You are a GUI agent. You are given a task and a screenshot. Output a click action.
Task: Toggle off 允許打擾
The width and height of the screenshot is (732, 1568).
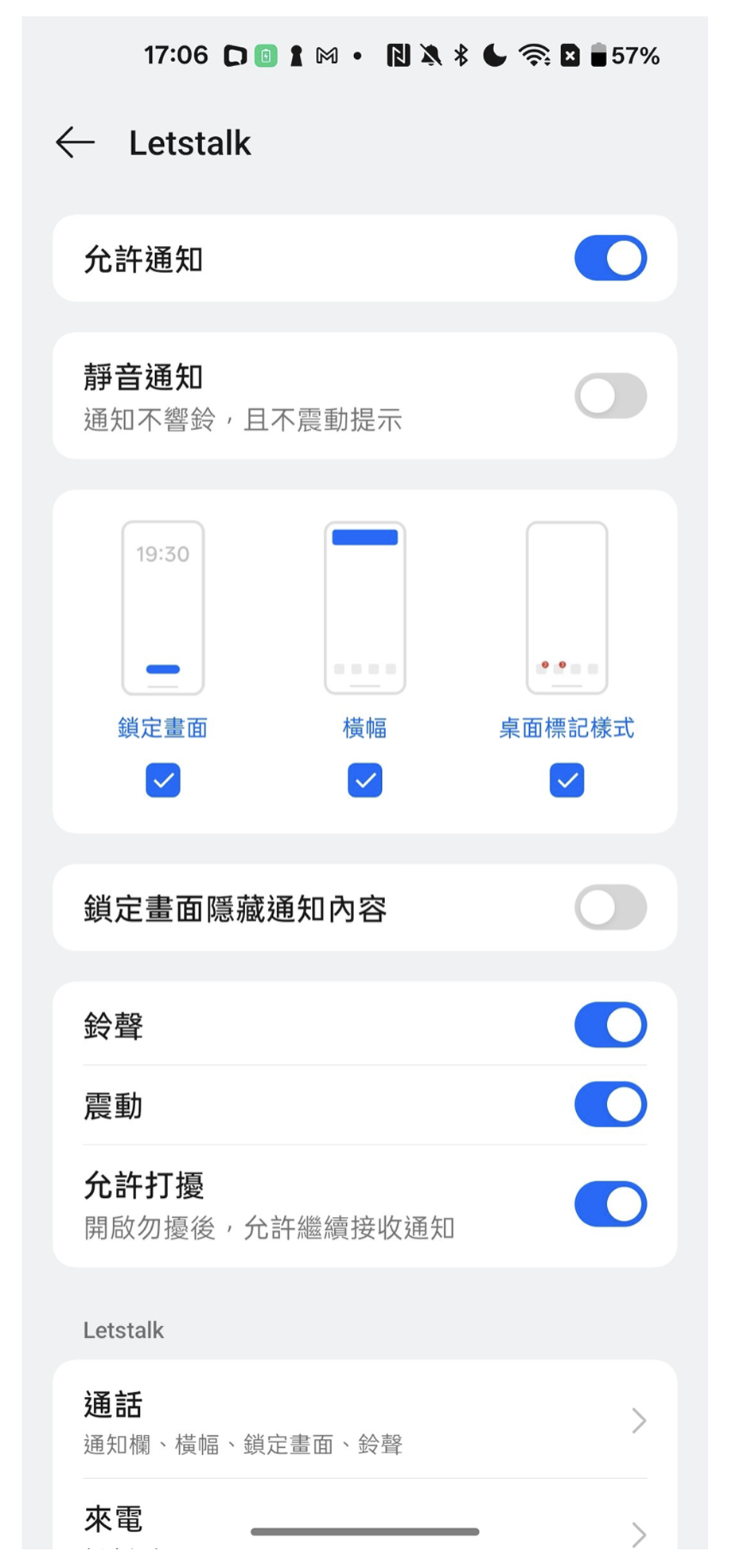coord(610,1203)
